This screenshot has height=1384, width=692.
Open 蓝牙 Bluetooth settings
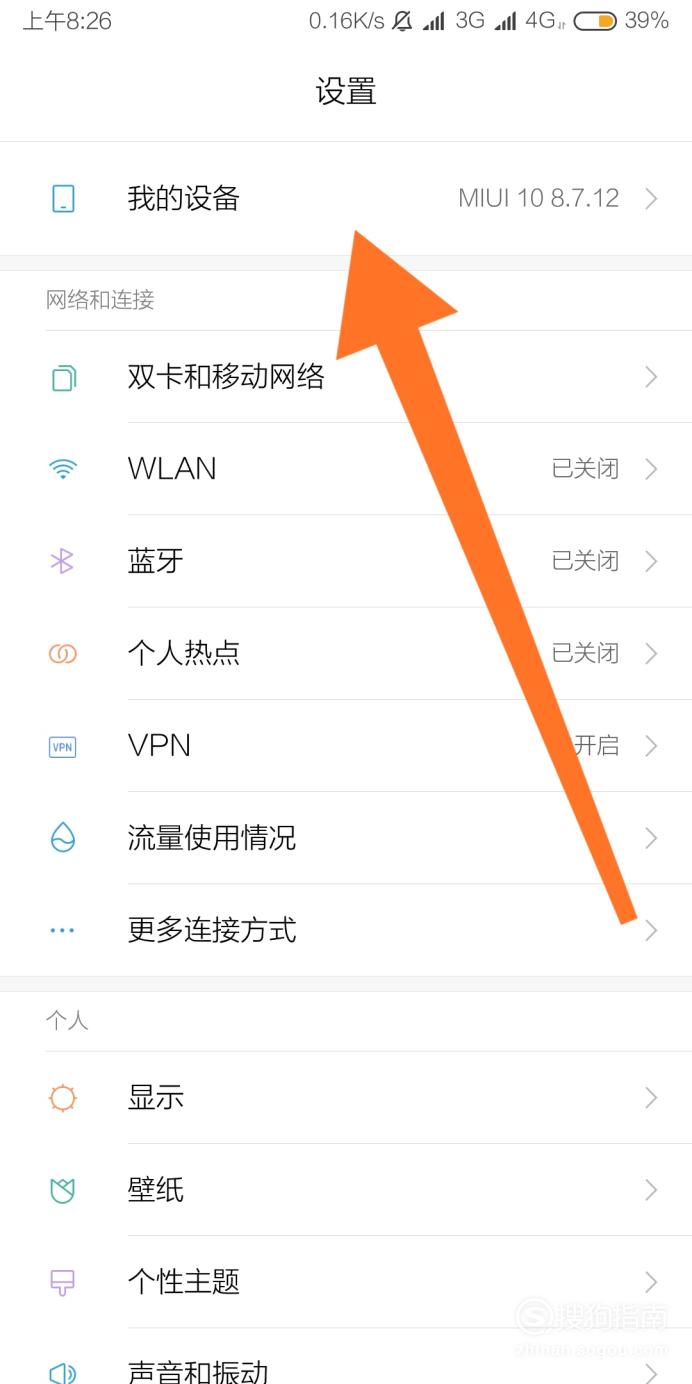click(346, 561)
